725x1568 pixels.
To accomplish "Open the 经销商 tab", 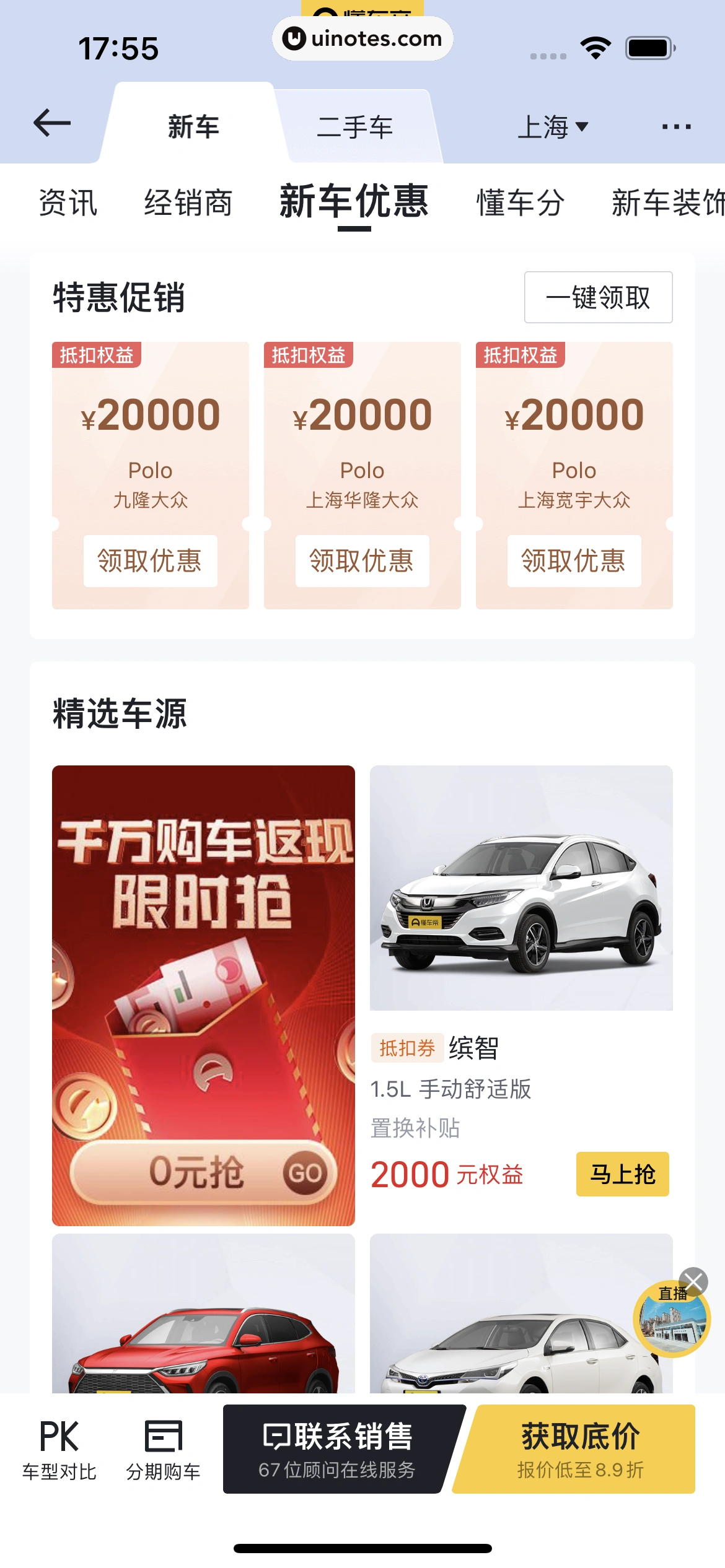I will coord(188,203).
